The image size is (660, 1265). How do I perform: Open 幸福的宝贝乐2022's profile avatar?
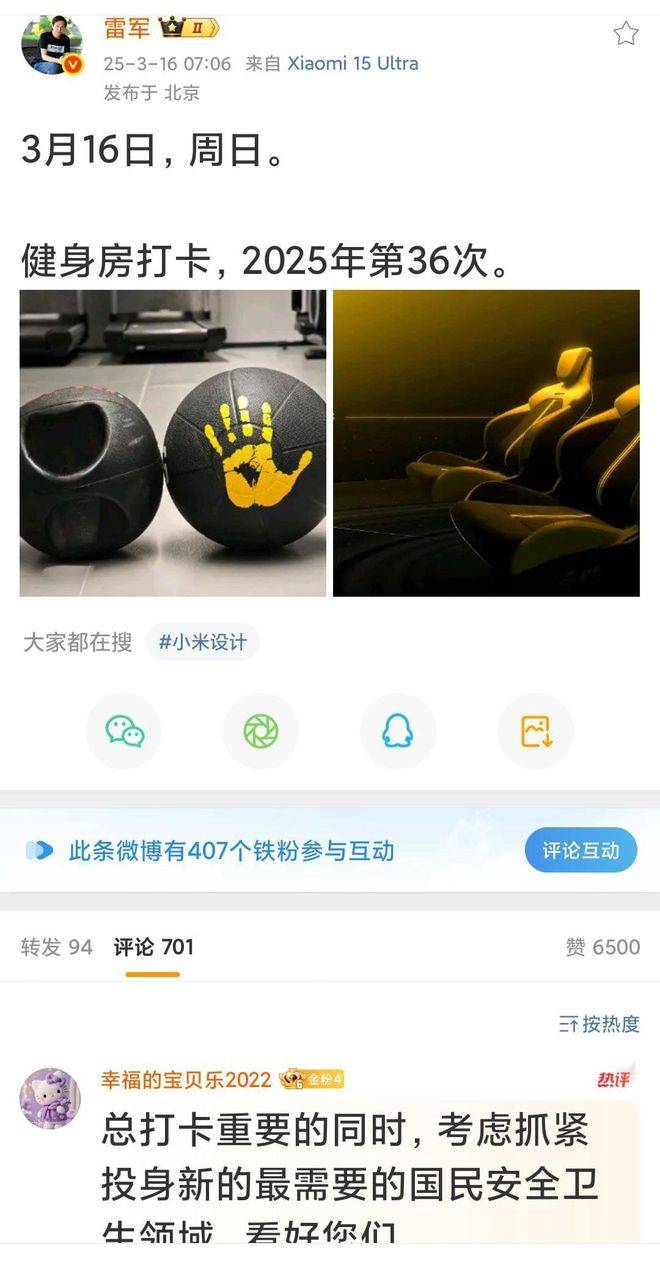[x=50, y=1098]
